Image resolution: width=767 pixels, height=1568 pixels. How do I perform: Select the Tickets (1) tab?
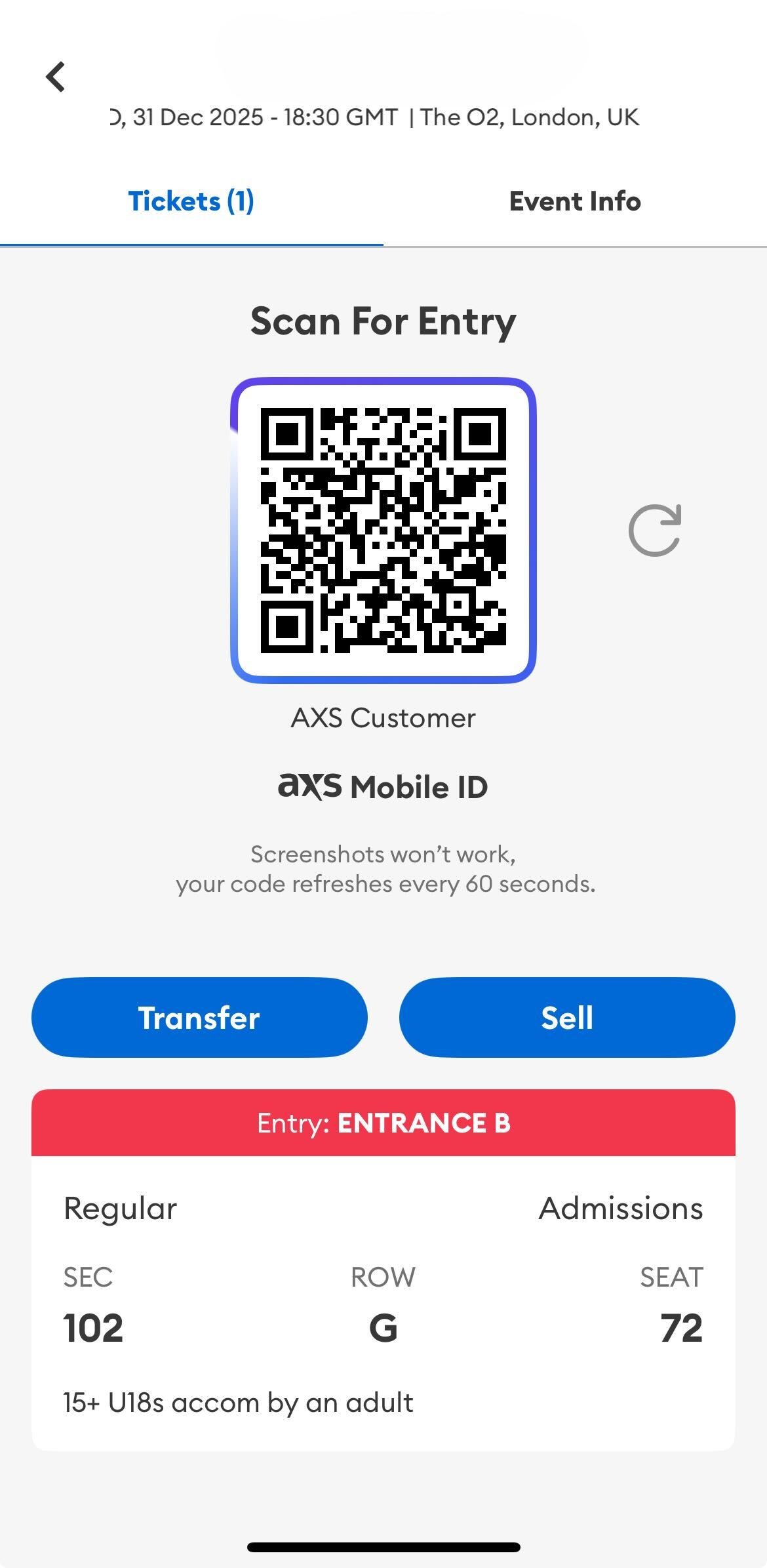click(x=191, y=201)
